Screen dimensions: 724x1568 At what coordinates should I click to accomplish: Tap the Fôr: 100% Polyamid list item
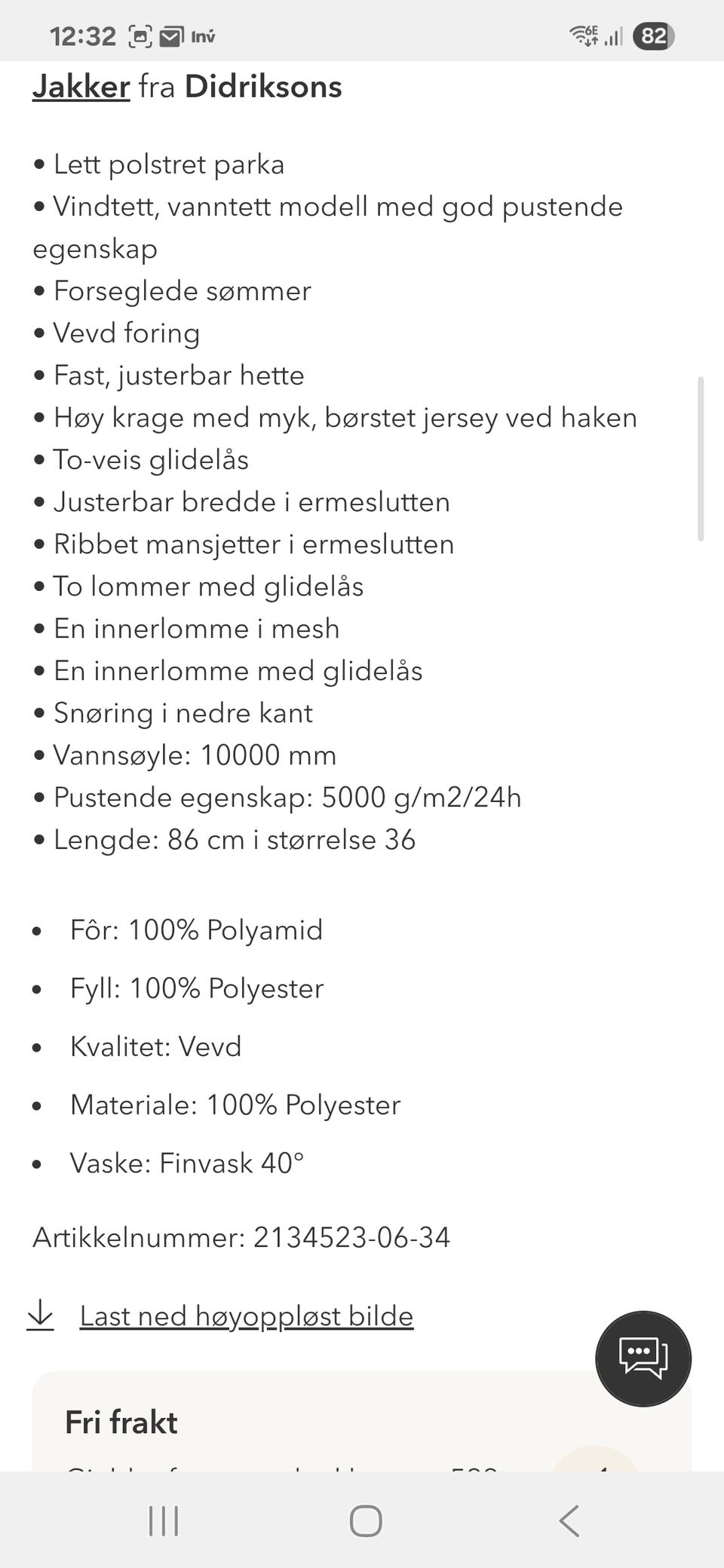pyautogui.click(x=196, y=930)
